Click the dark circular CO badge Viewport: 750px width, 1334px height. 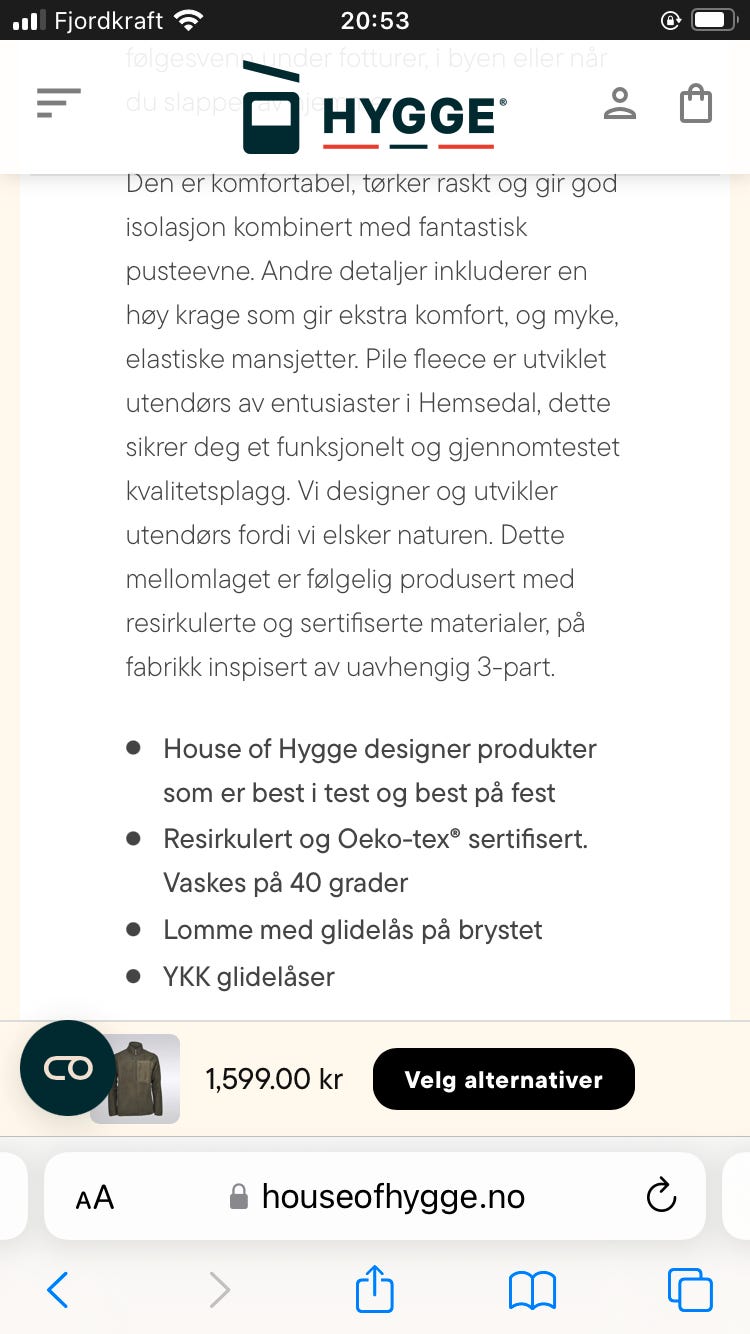67,1067
